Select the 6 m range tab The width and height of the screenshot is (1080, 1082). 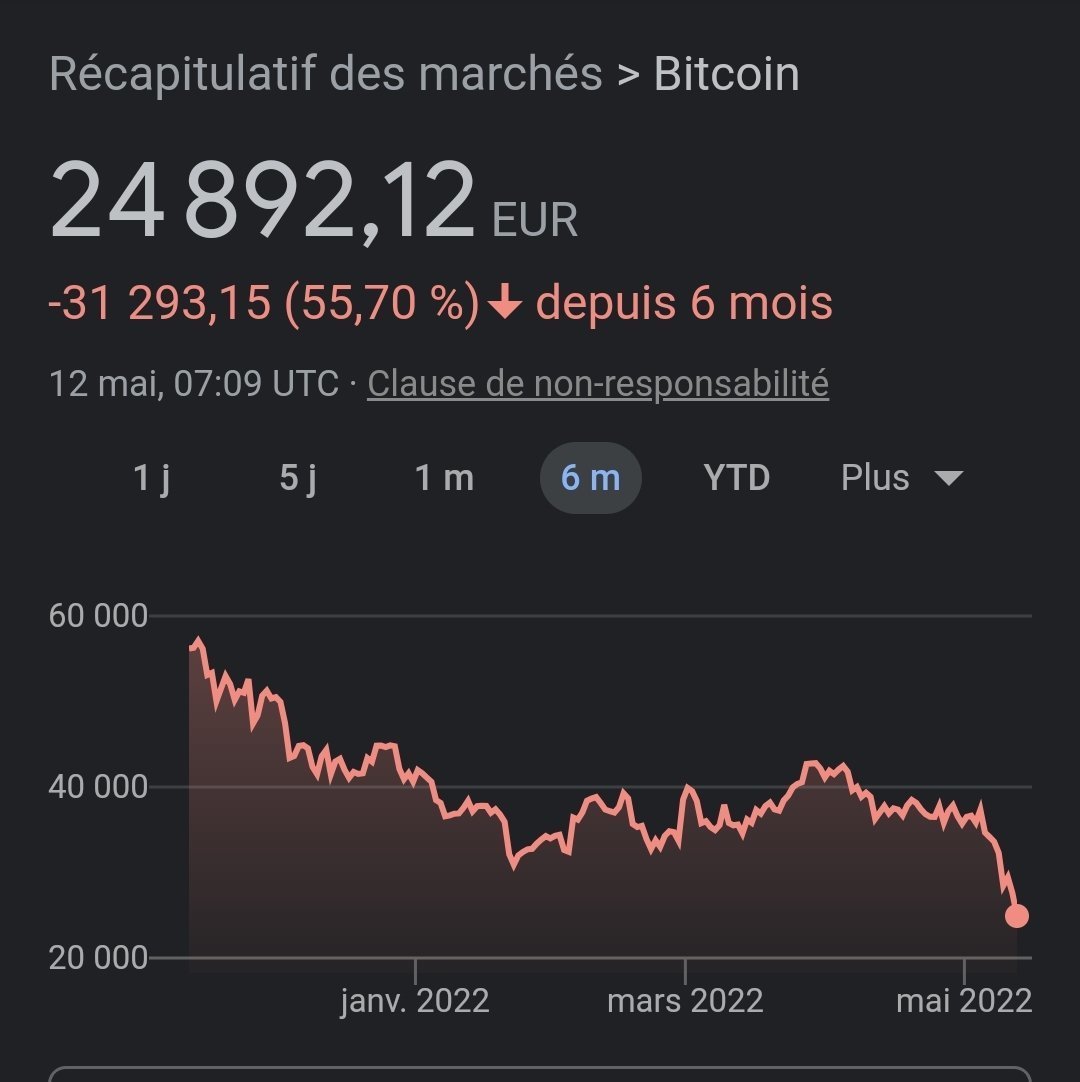coord(590,478)
